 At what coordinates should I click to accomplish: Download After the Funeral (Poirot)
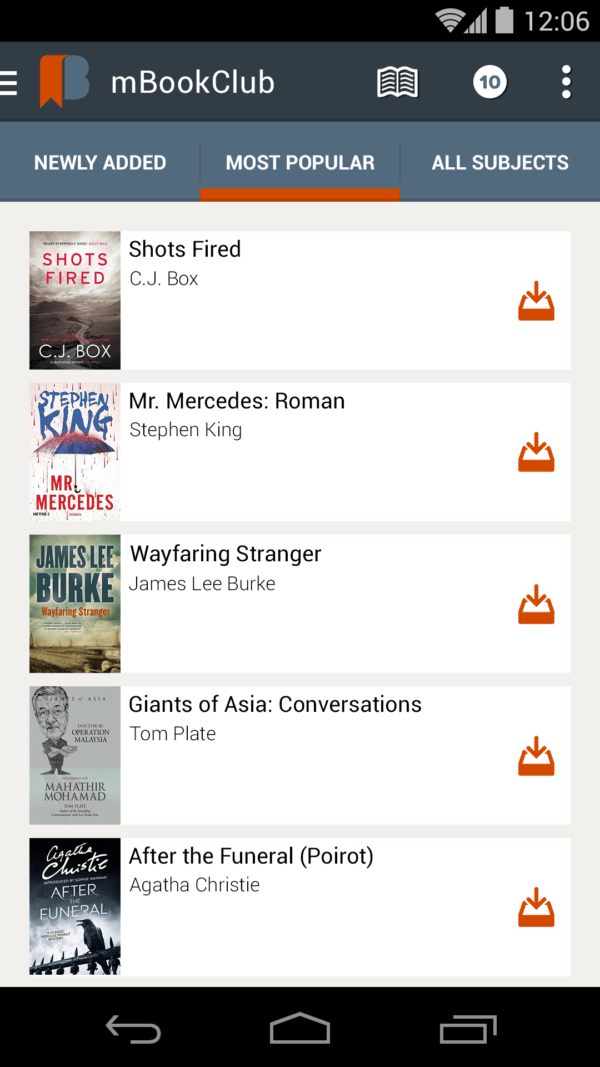coord(536,908)
